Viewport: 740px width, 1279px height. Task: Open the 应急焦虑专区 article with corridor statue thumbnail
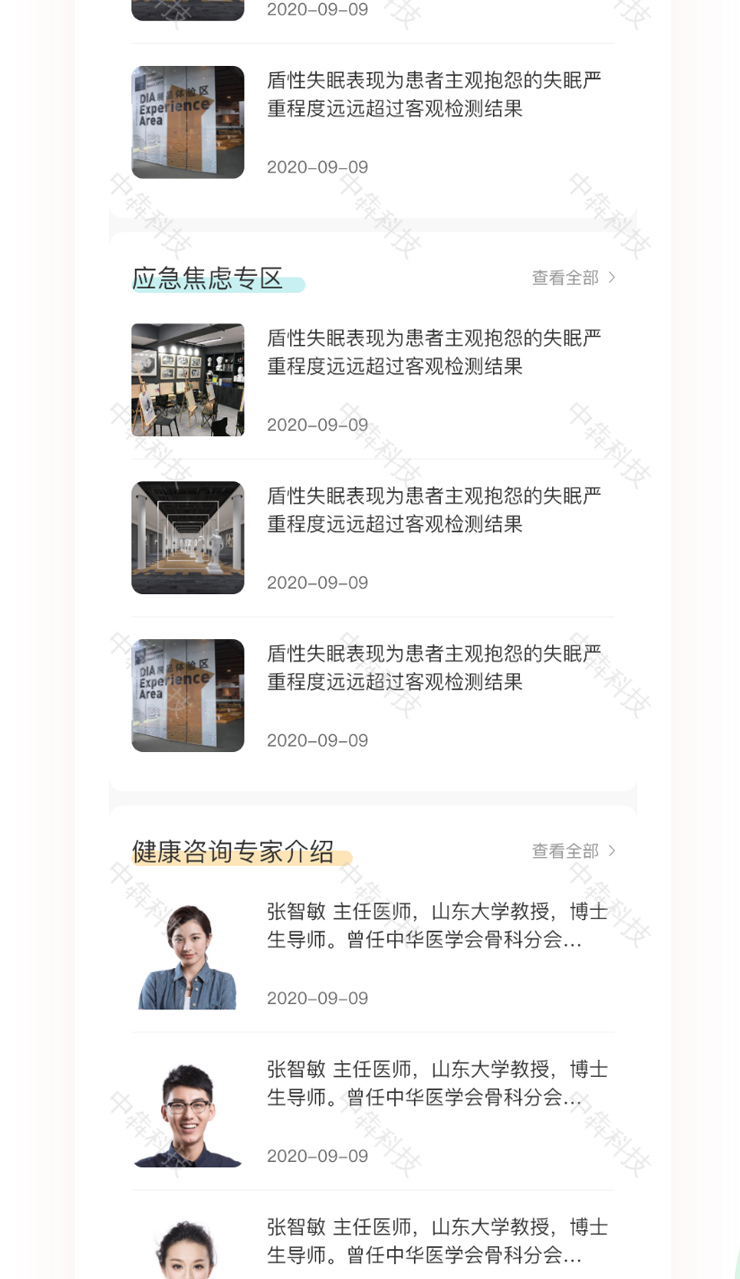[373, 538]
